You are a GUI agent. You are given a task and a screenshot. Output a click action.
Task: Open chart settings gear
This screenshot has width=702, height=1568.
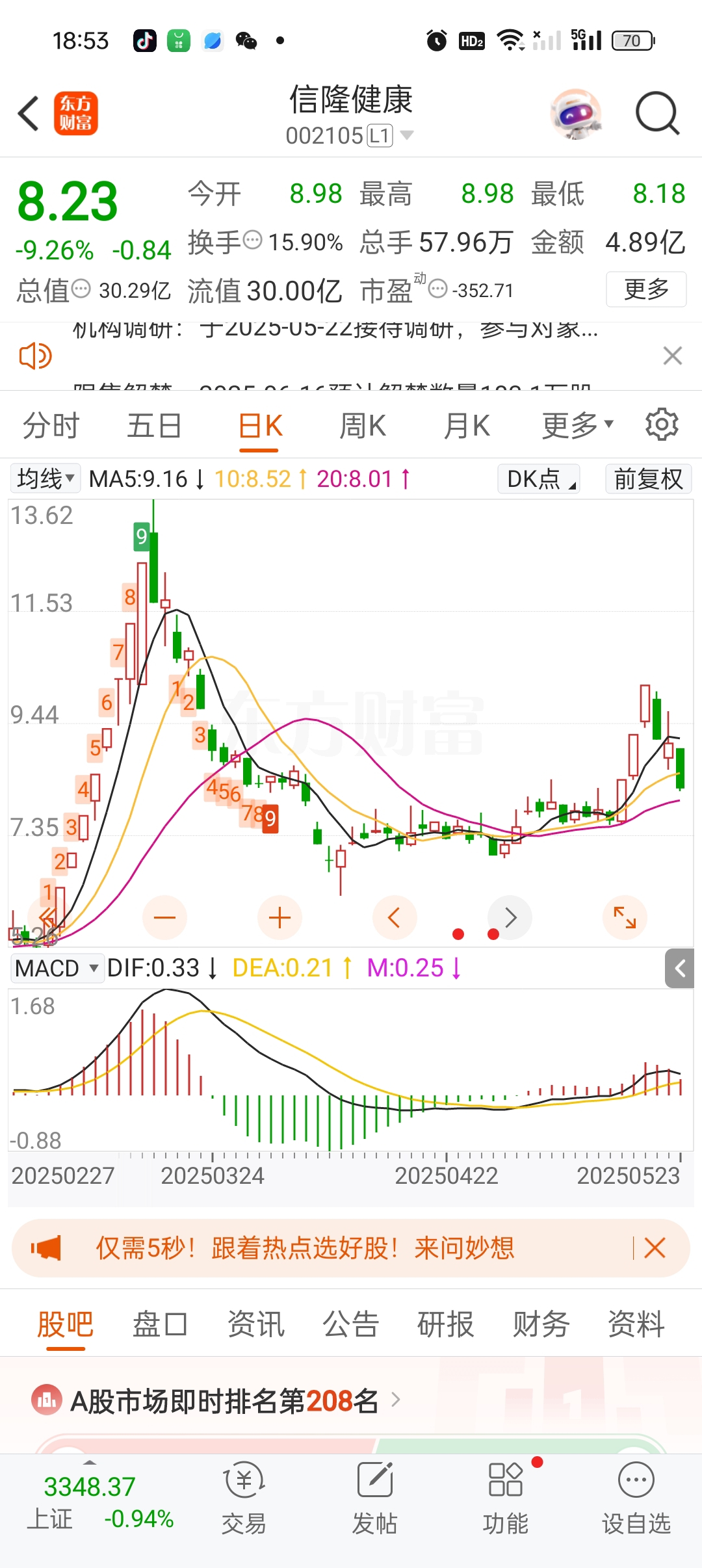coord(662,425)
